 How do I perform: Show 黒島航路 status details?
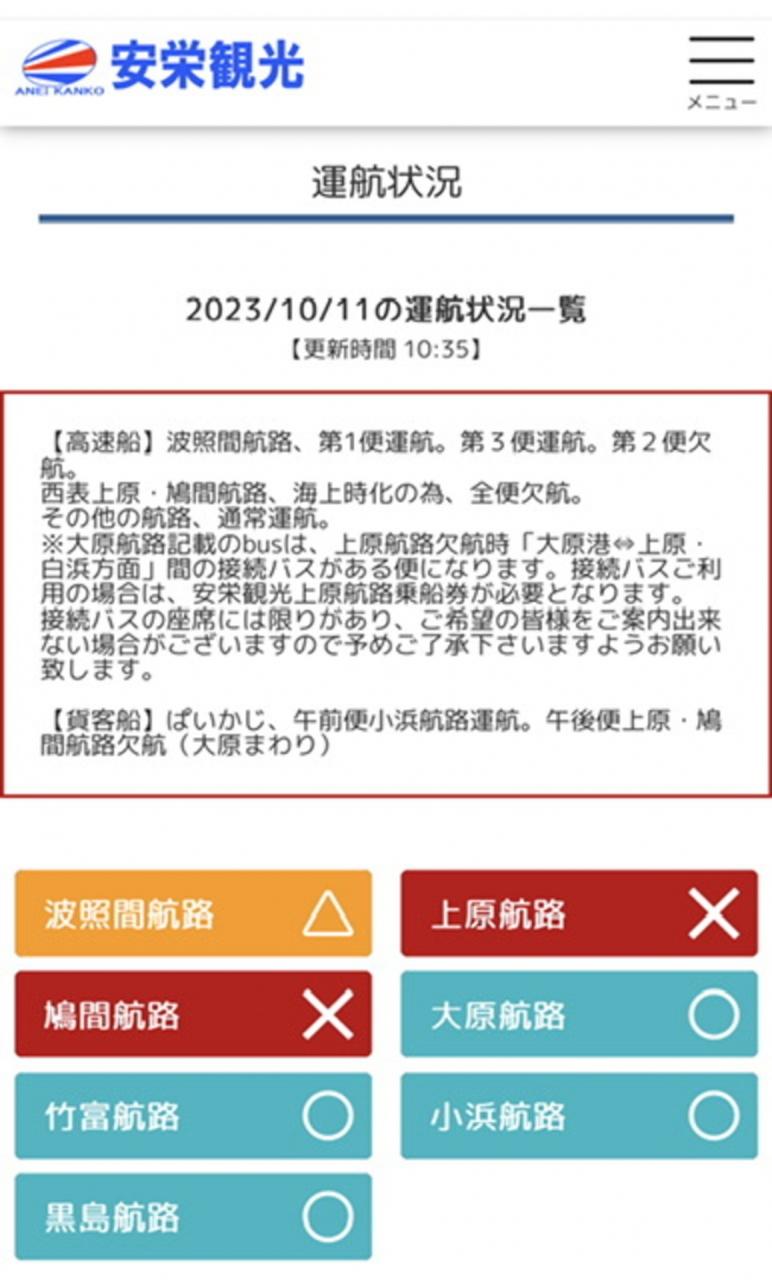(x=193, y=1216)
